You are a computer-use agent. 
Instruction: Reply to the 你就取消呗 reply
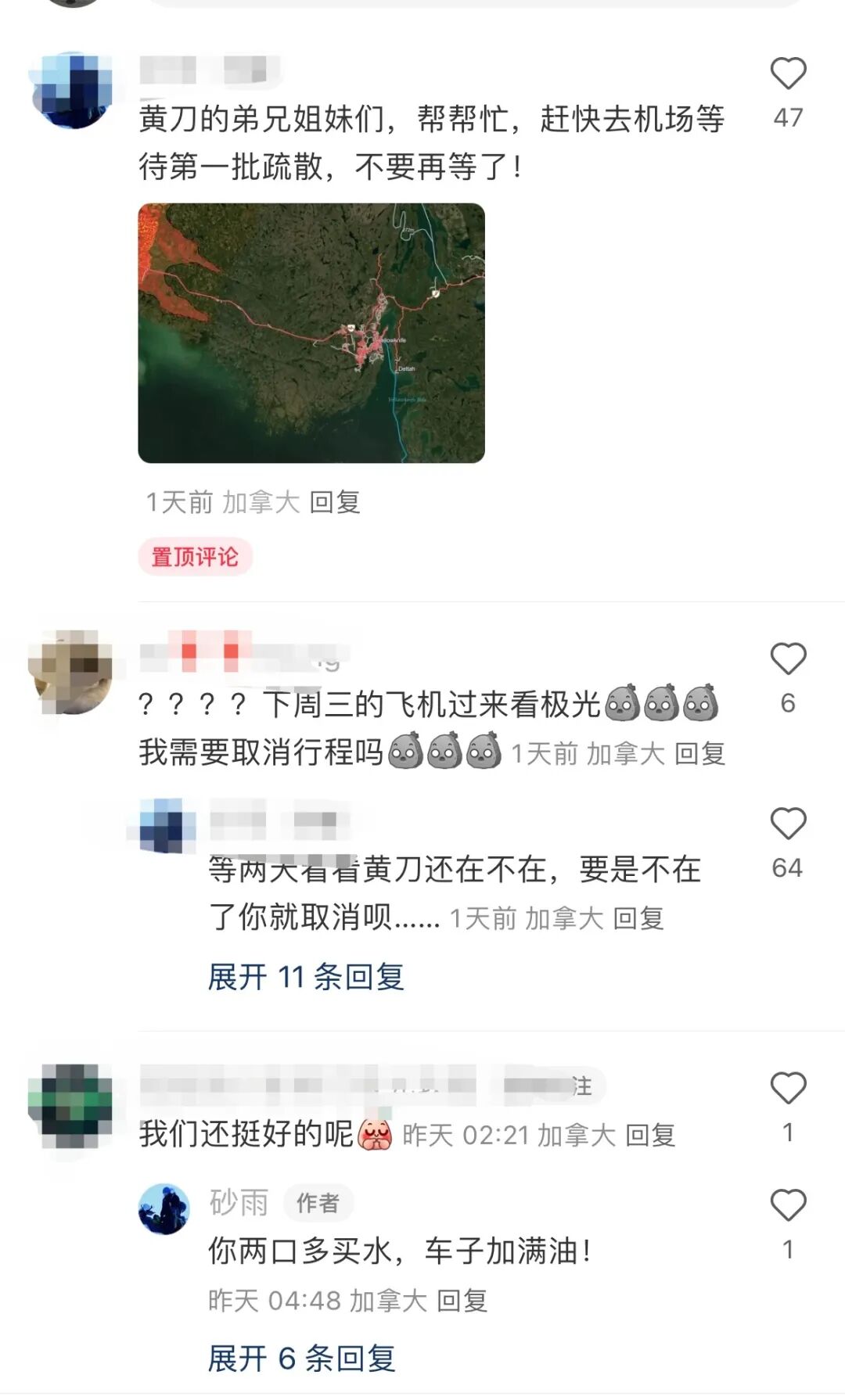pyautogui.click(x=638, y=918)
